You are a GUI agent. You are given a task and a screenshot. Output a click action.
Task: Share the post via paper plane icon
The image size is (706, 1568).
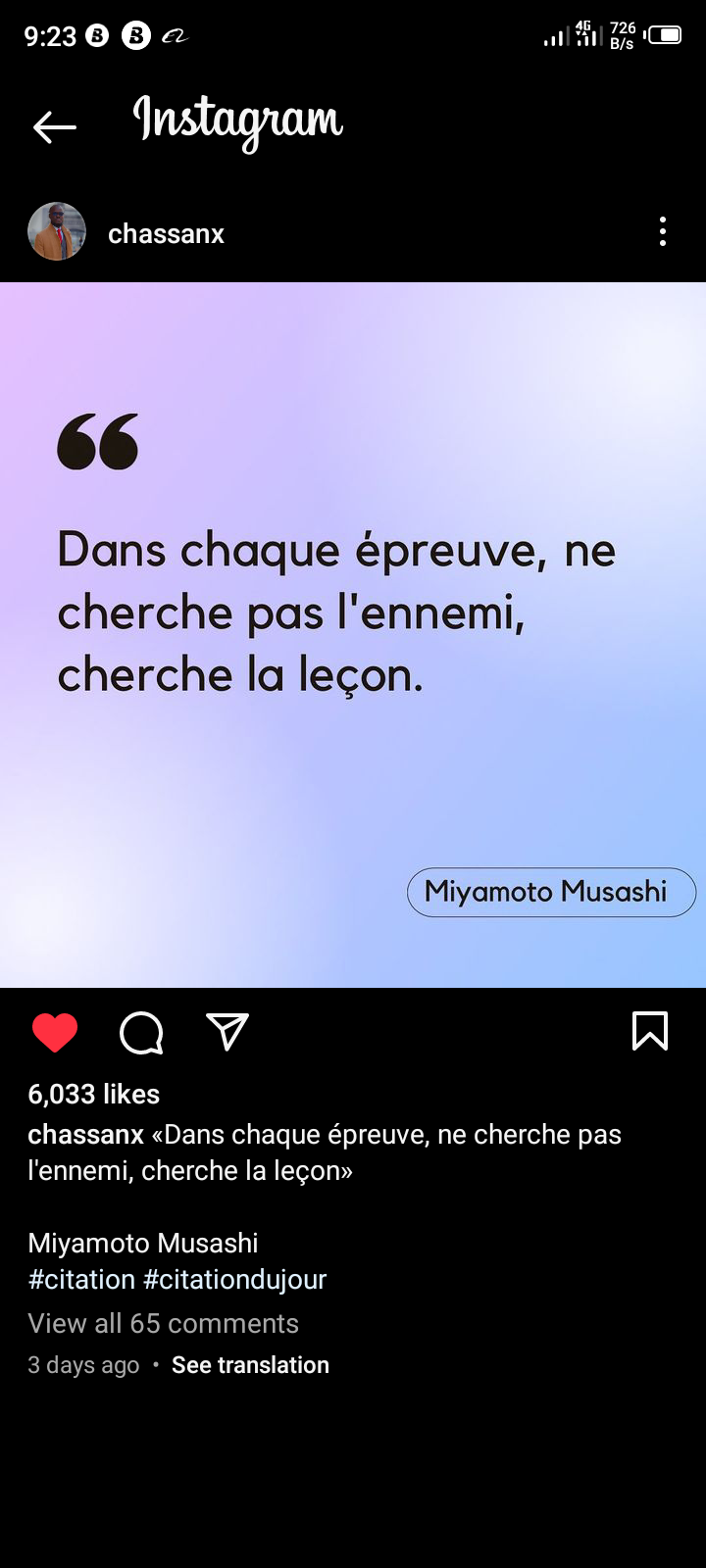coord(227,1032)
